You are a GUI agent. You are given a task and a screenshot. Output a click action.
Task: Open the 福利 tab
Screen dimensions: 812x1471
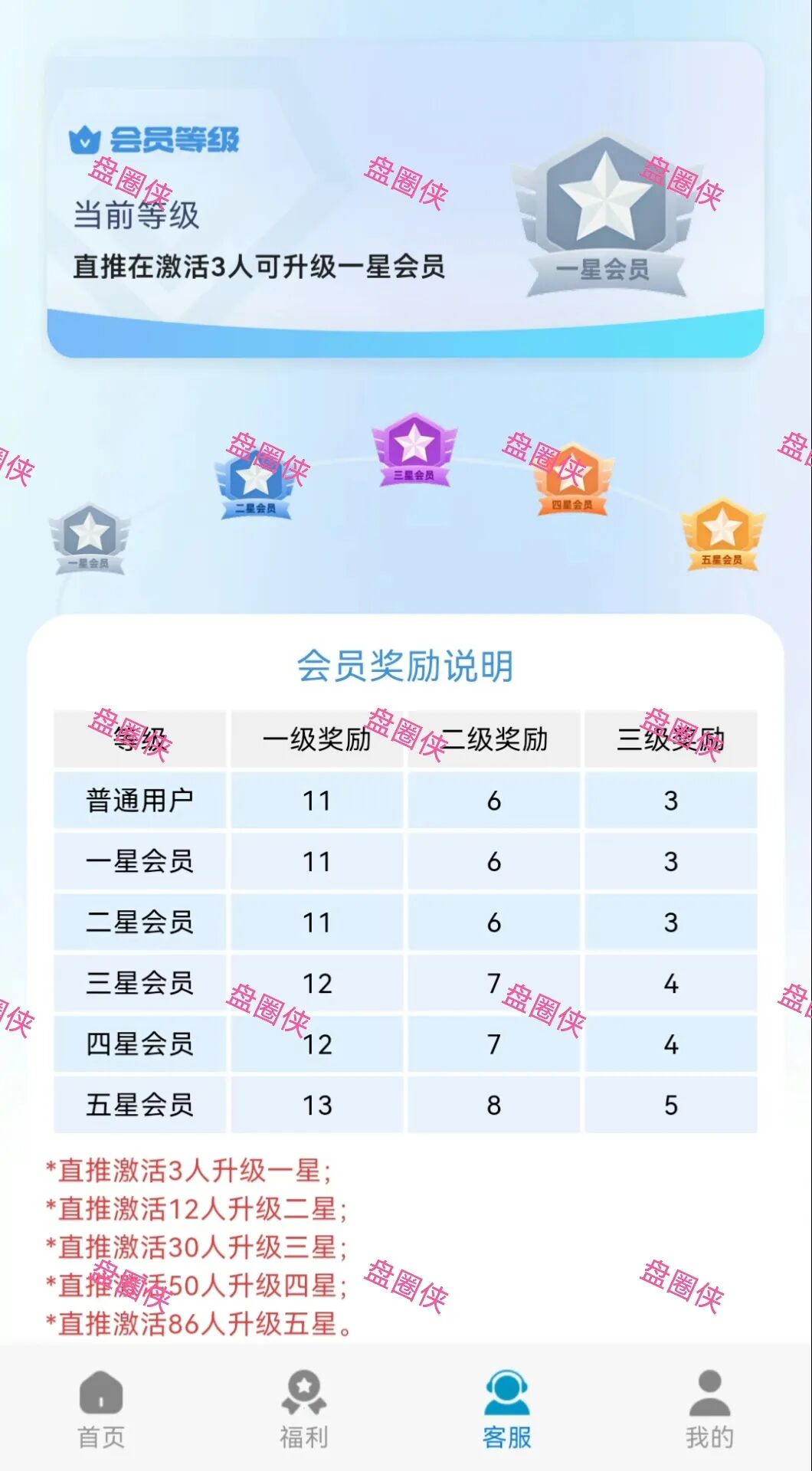pyautogui.click(x=304, y=1408)
